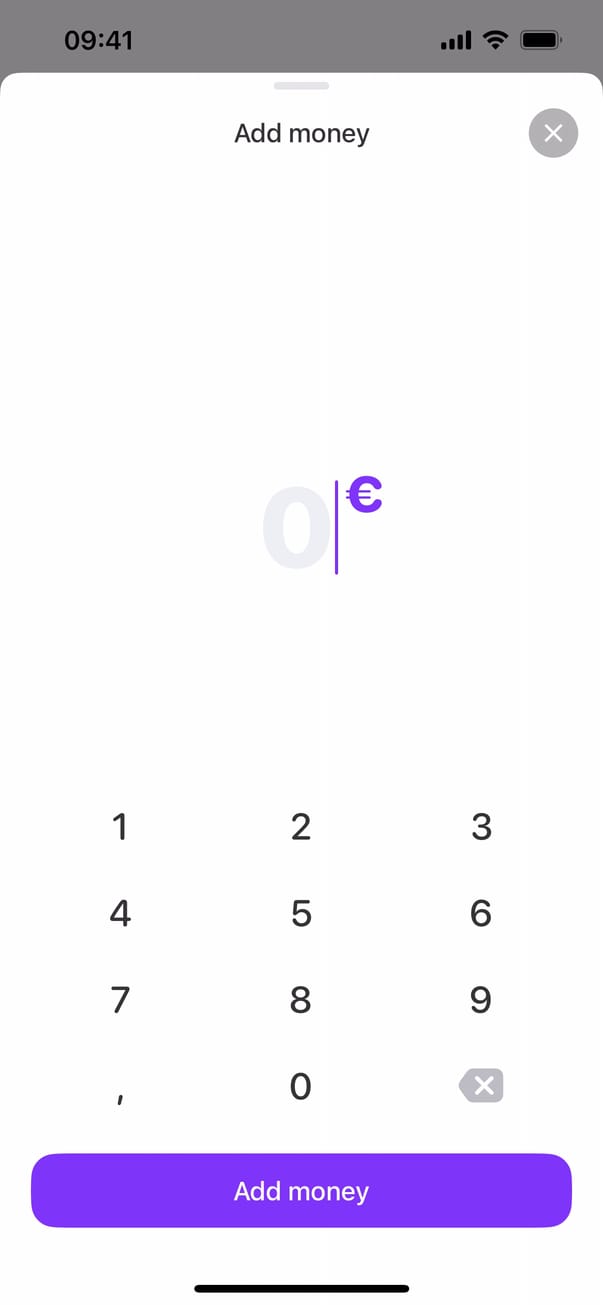Focus the euro amount field

point(320,527)
